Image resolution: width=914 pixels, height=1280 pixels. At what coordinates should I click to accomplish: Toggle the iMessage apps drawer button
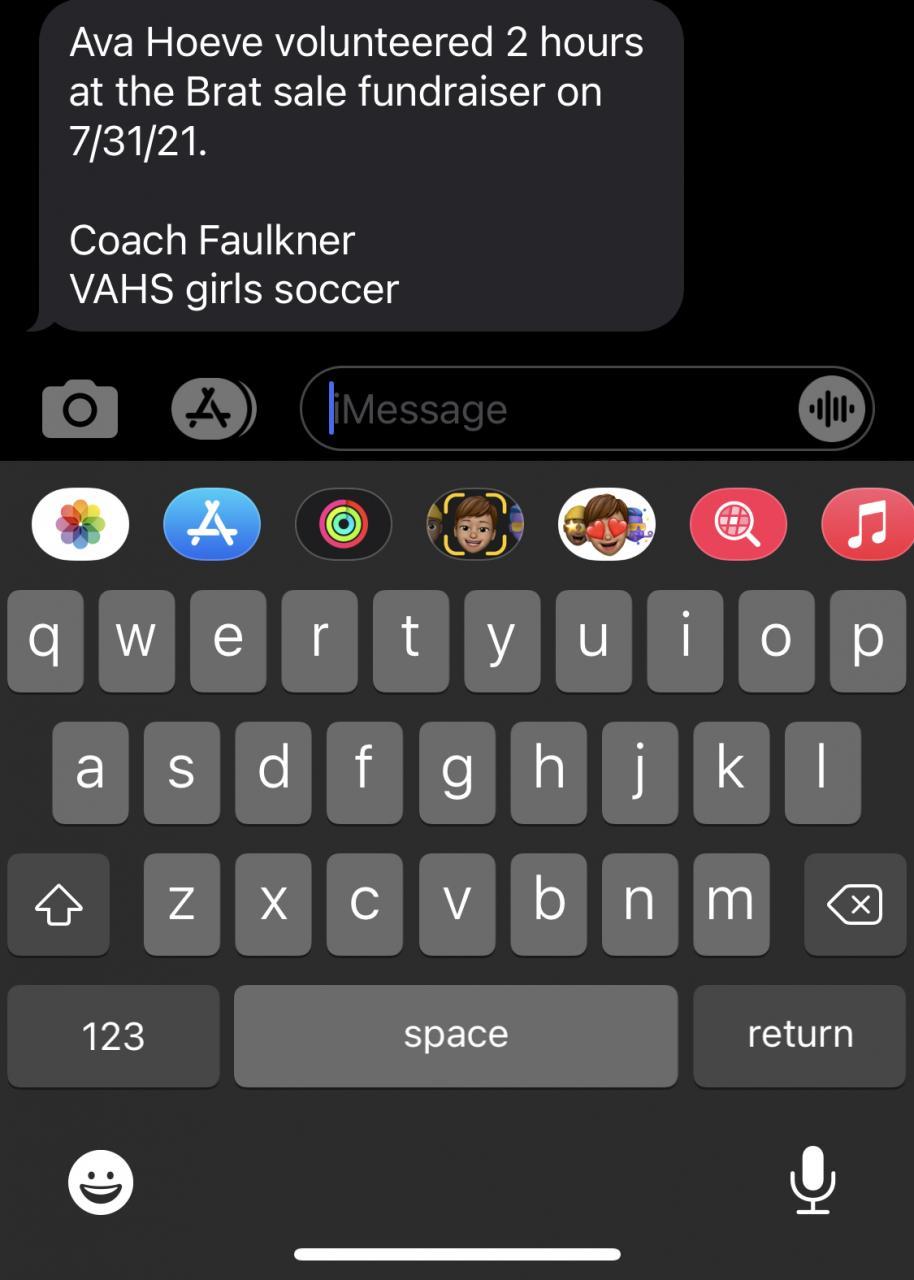213,409
